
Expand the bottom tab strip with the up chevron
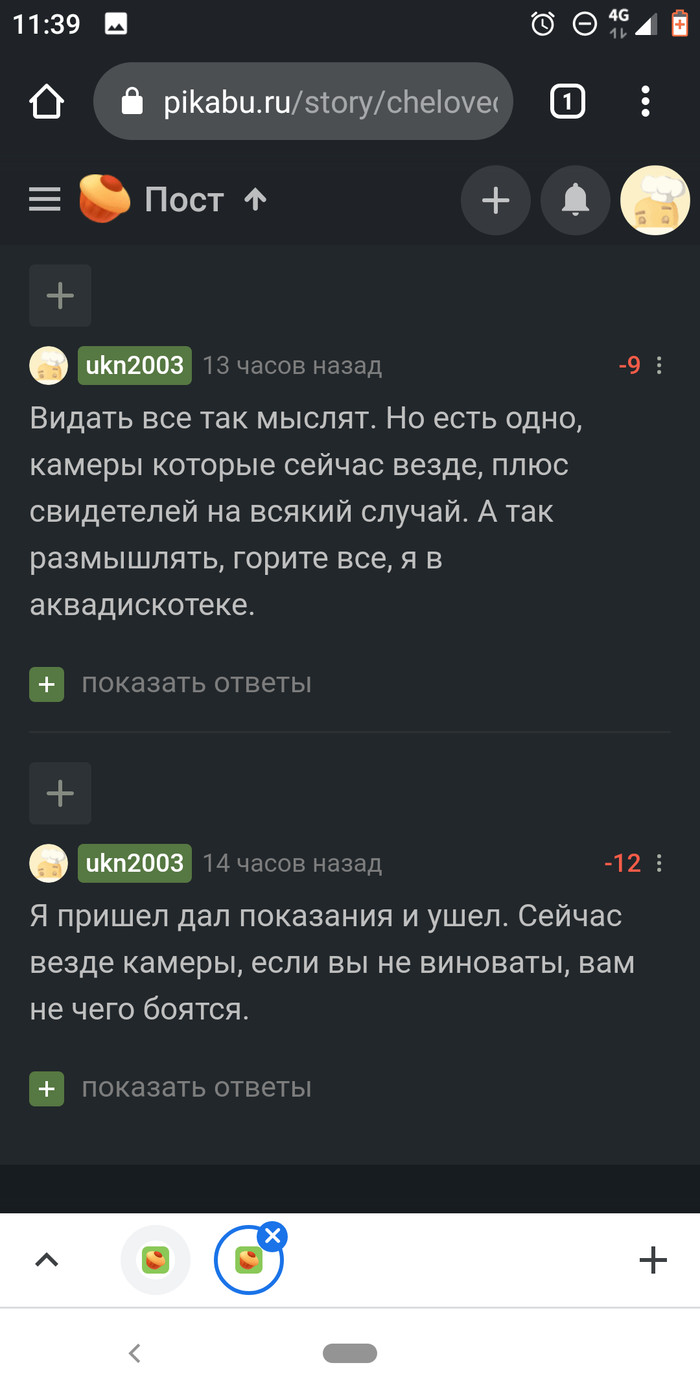pos(47,1260)
